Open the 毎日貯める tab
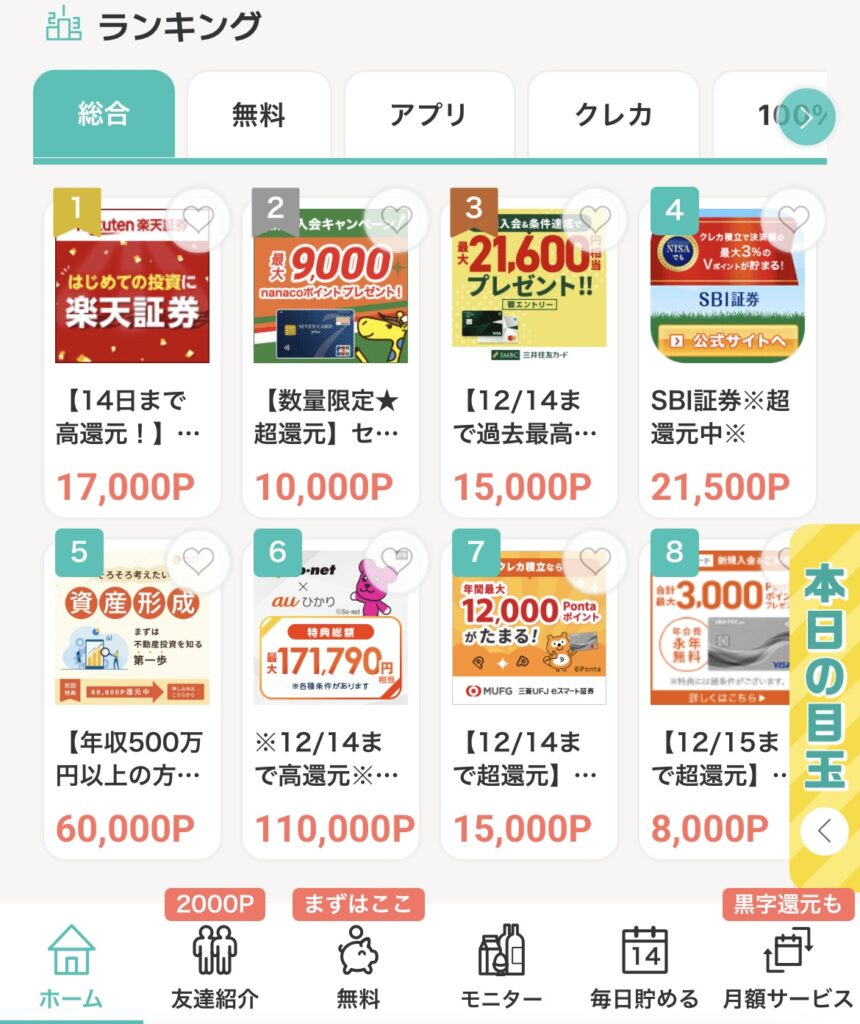The width and height of the screenshot is (860, 1024). pos(644,967)
